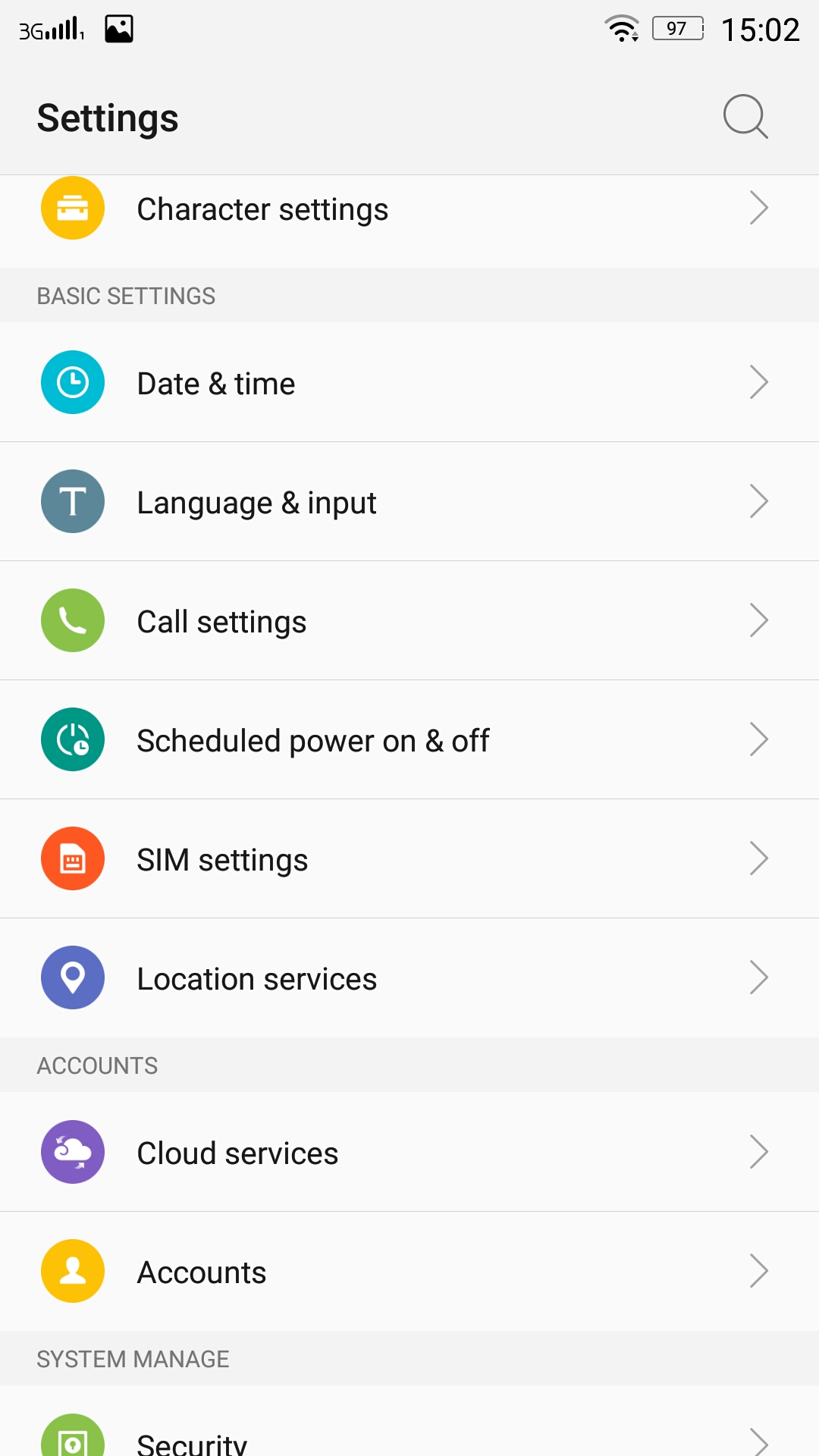Open Security settings
This screenshot has width=819, height=1456.
pyautogui.click(x=409, y=1421)
